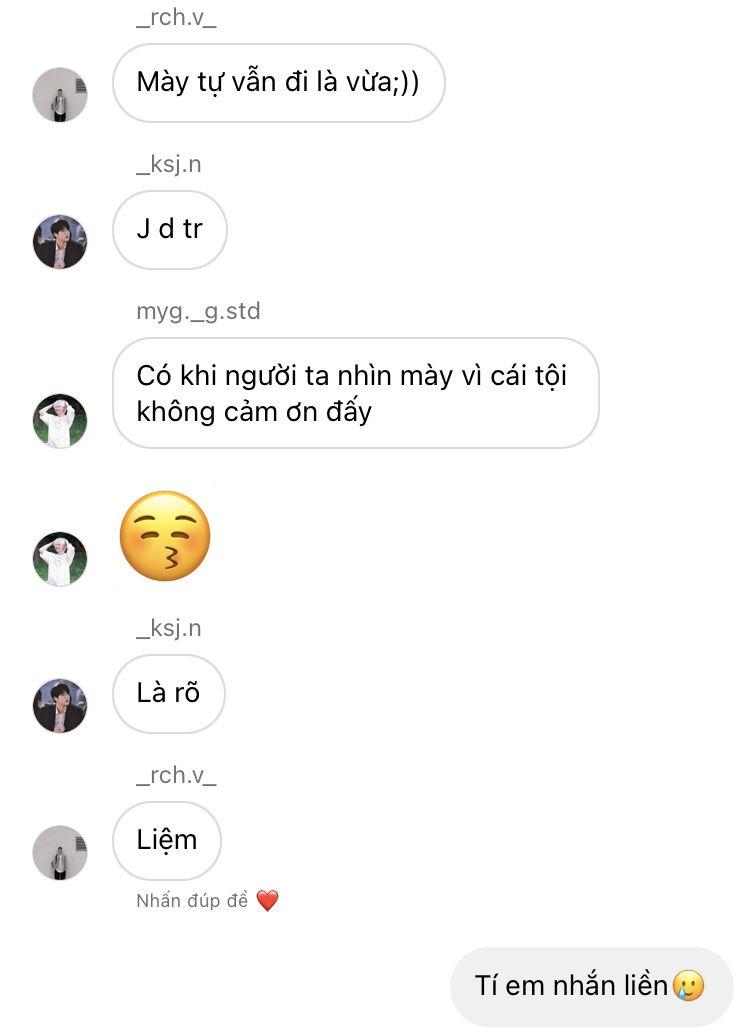The image size is (750, 1028).
Task: Open _ksj.n avatar beside "Là rõ" message
Action: click(60, 706)
